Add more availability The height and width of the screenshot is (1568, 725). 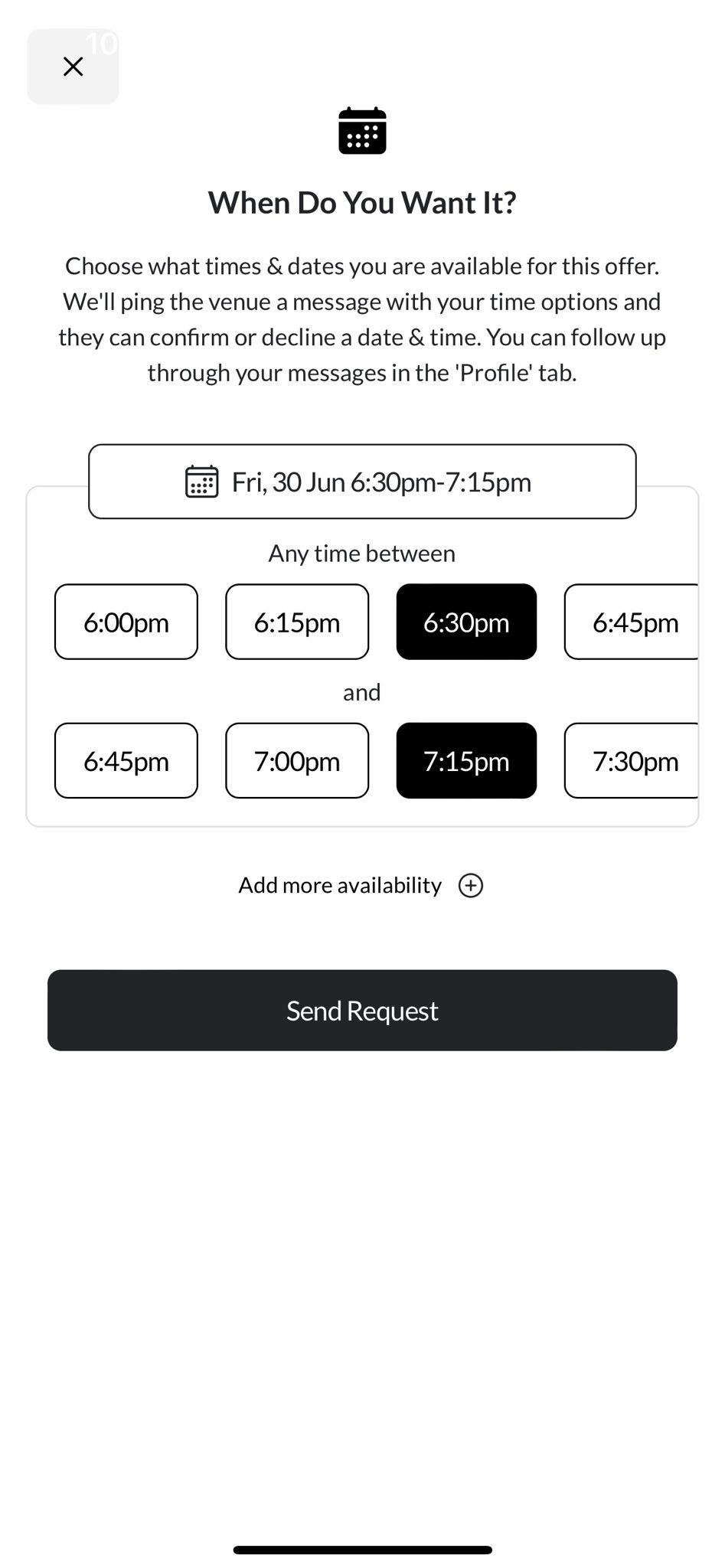point(361,885)
